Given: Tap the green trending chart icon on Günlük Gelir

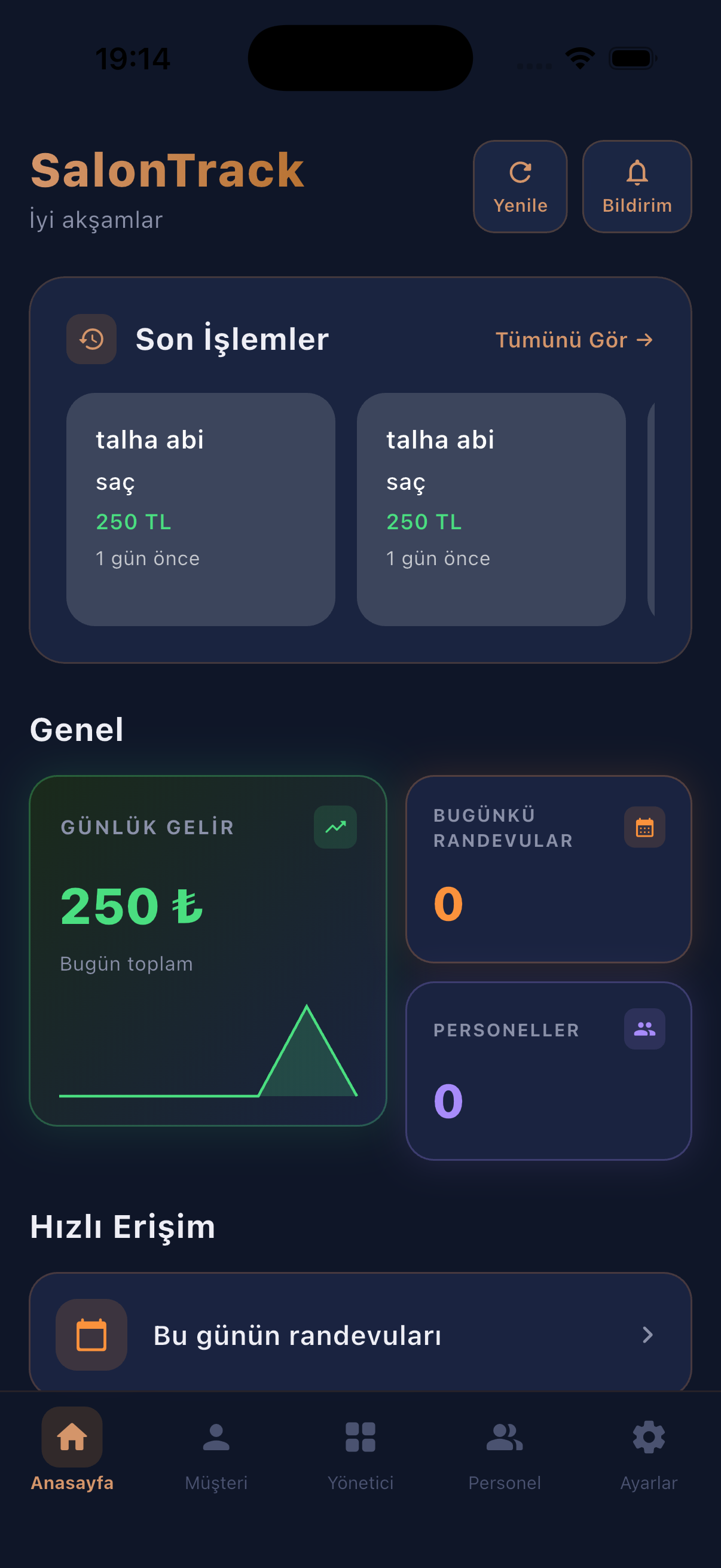Looking at the screenshot, I should pyautogui.click(x=335, y=826).
